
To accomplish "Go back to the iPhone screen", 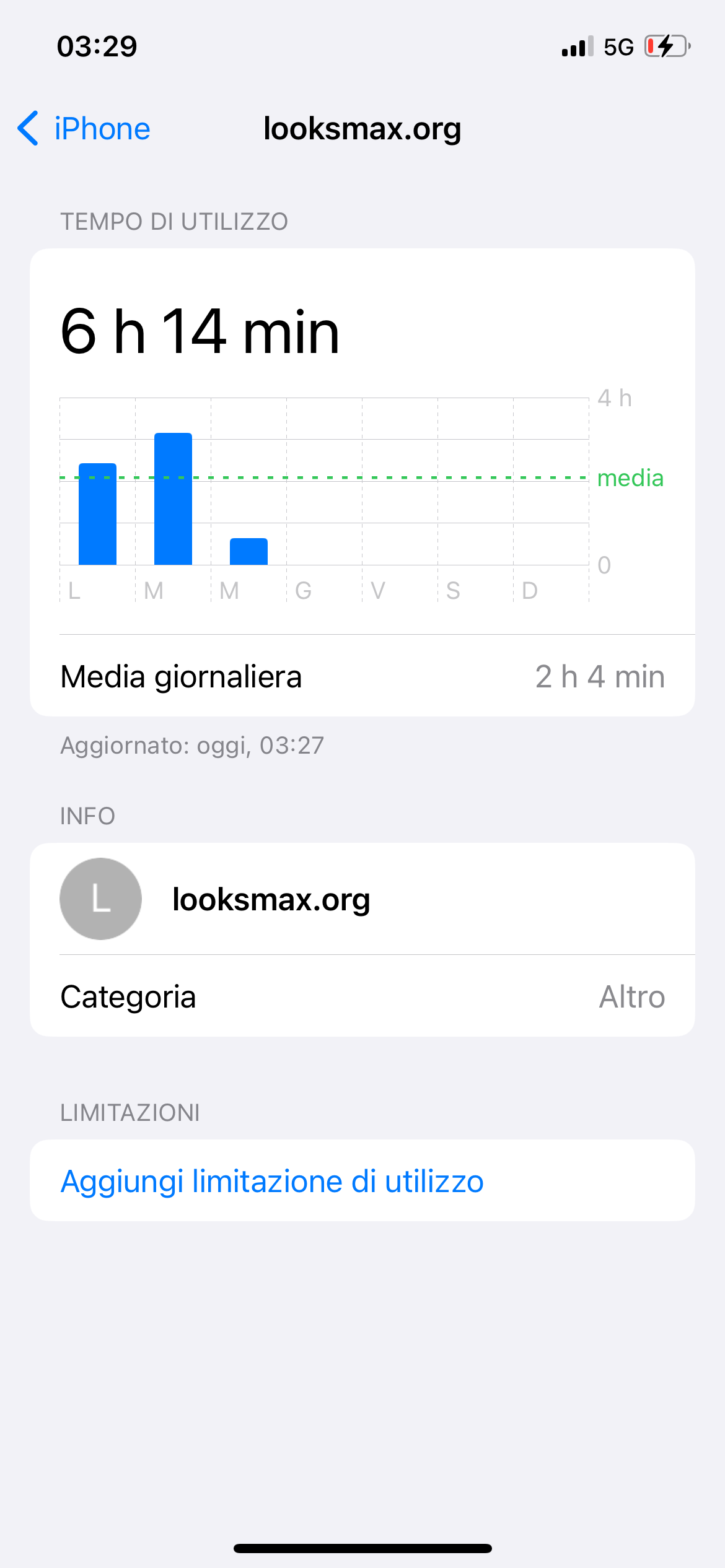I will tap(84, 129).
